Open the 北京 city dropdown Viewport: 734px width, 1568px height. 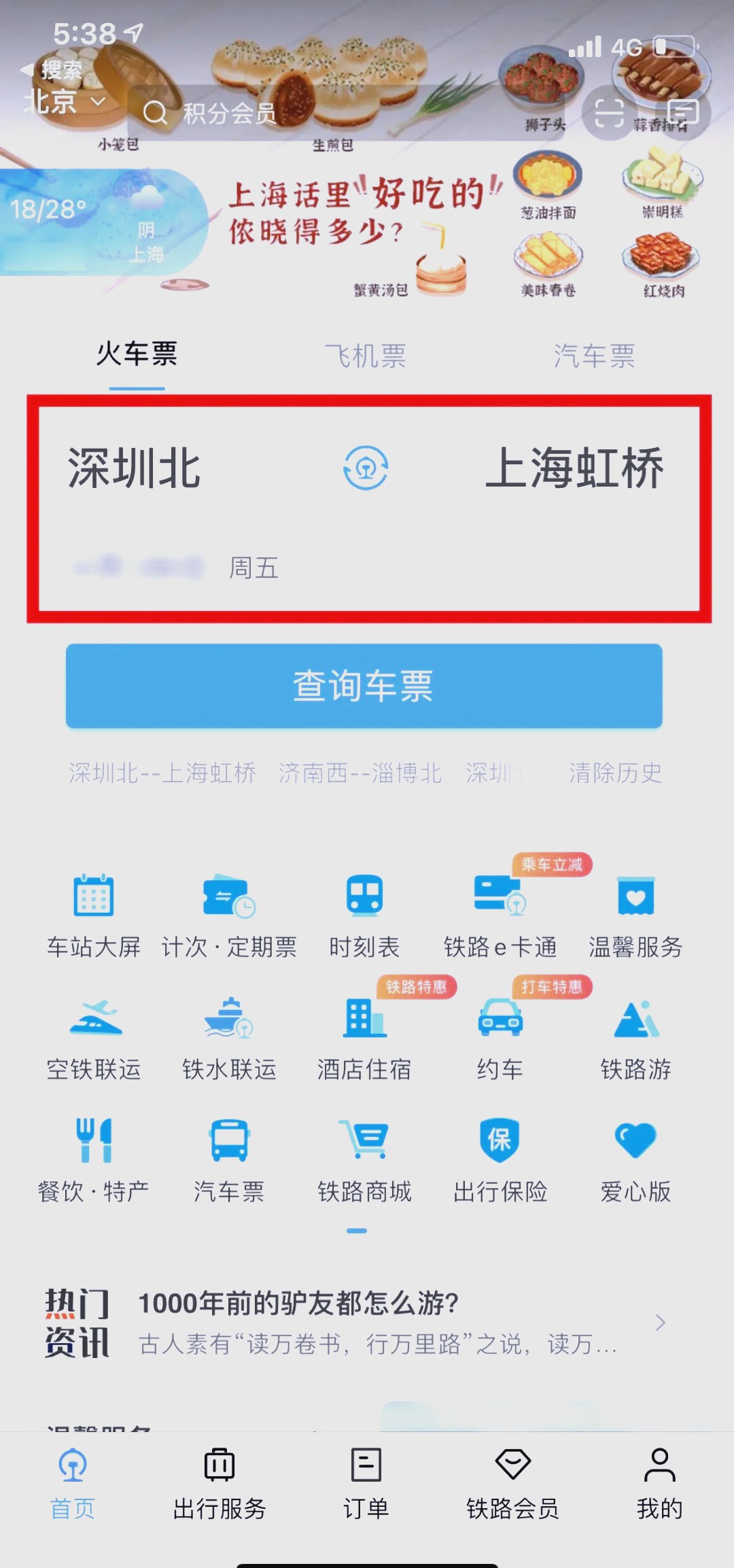pyautogui.click(x=65, y=101)
